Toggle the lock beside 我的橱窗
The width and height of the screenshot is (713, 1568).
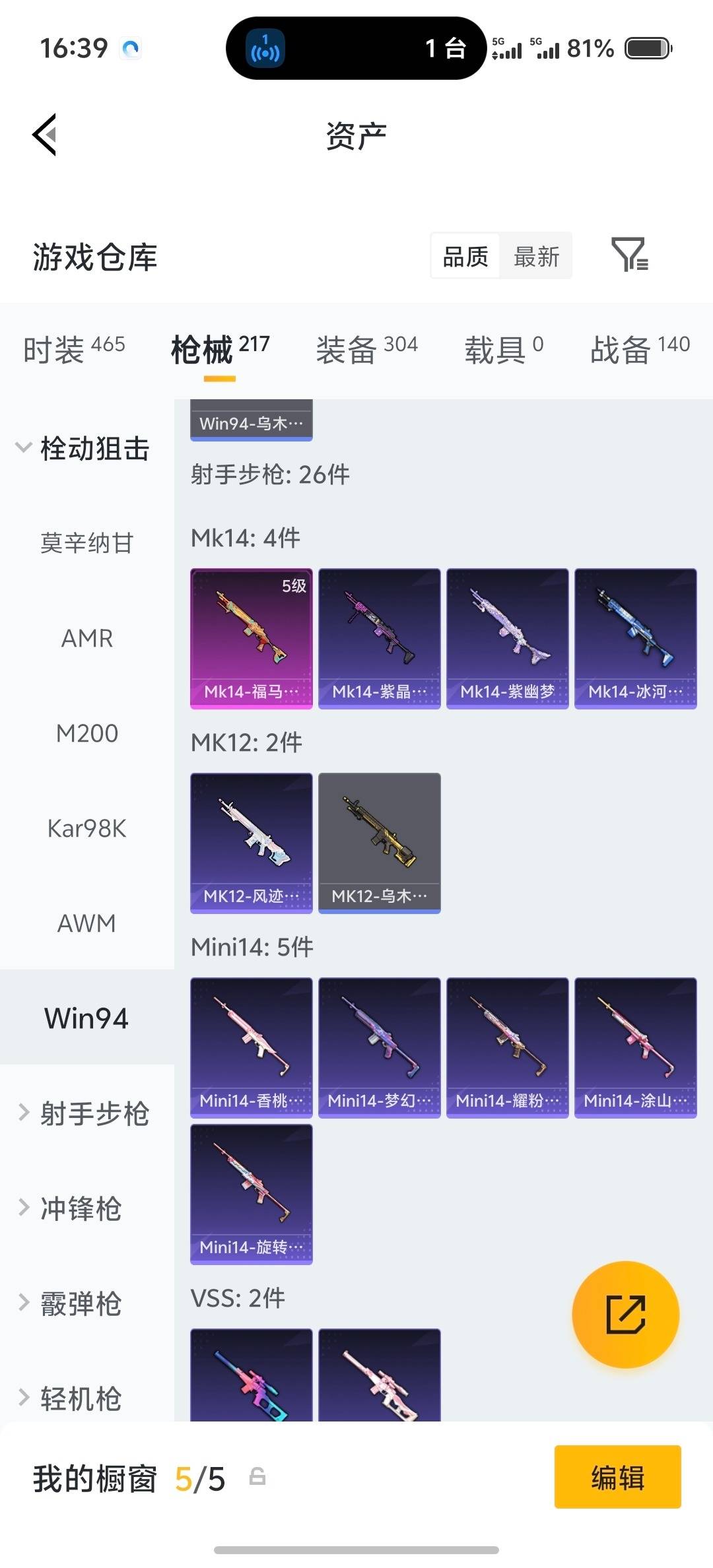tap(257, 1478)
